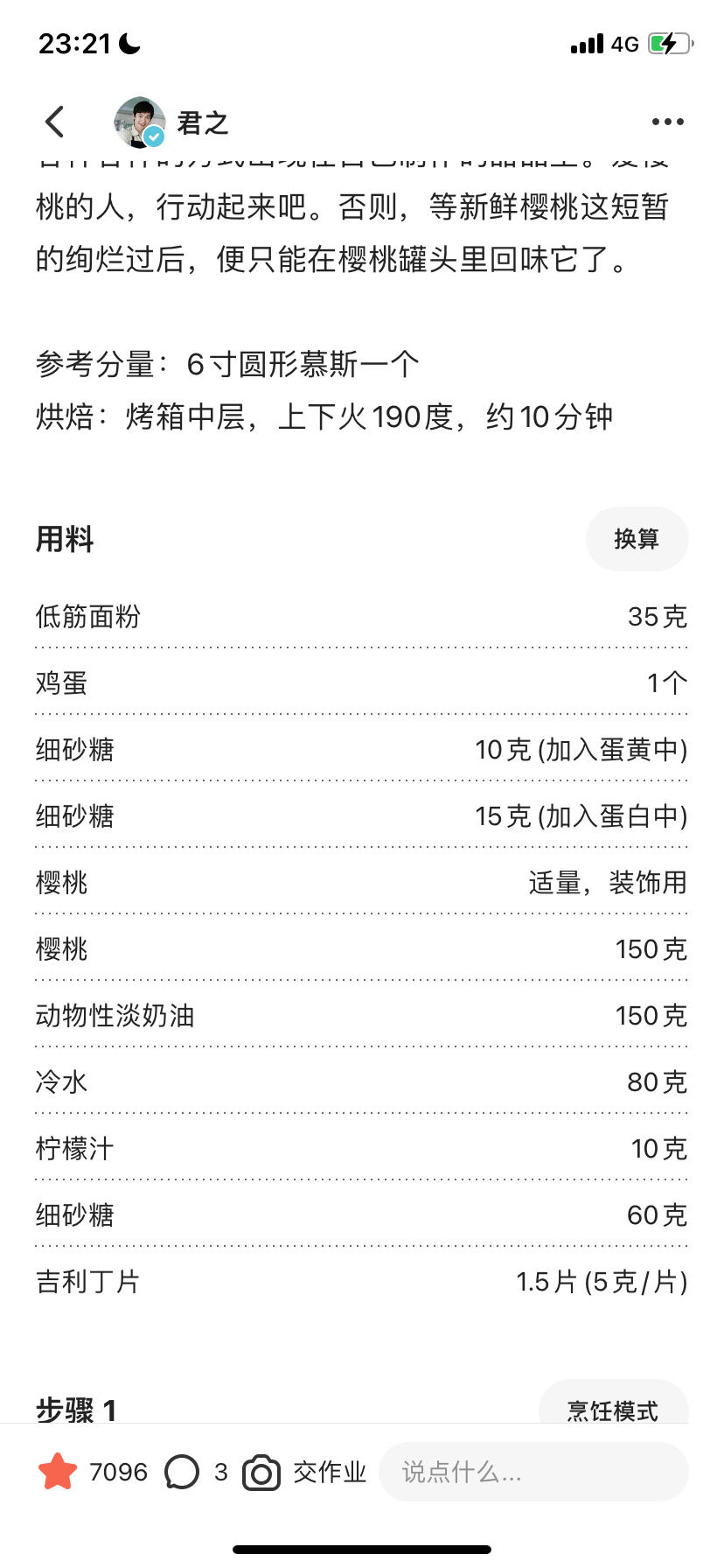
Task: Tap 交作业 to submit your dish
Action: coord(304,1473)
